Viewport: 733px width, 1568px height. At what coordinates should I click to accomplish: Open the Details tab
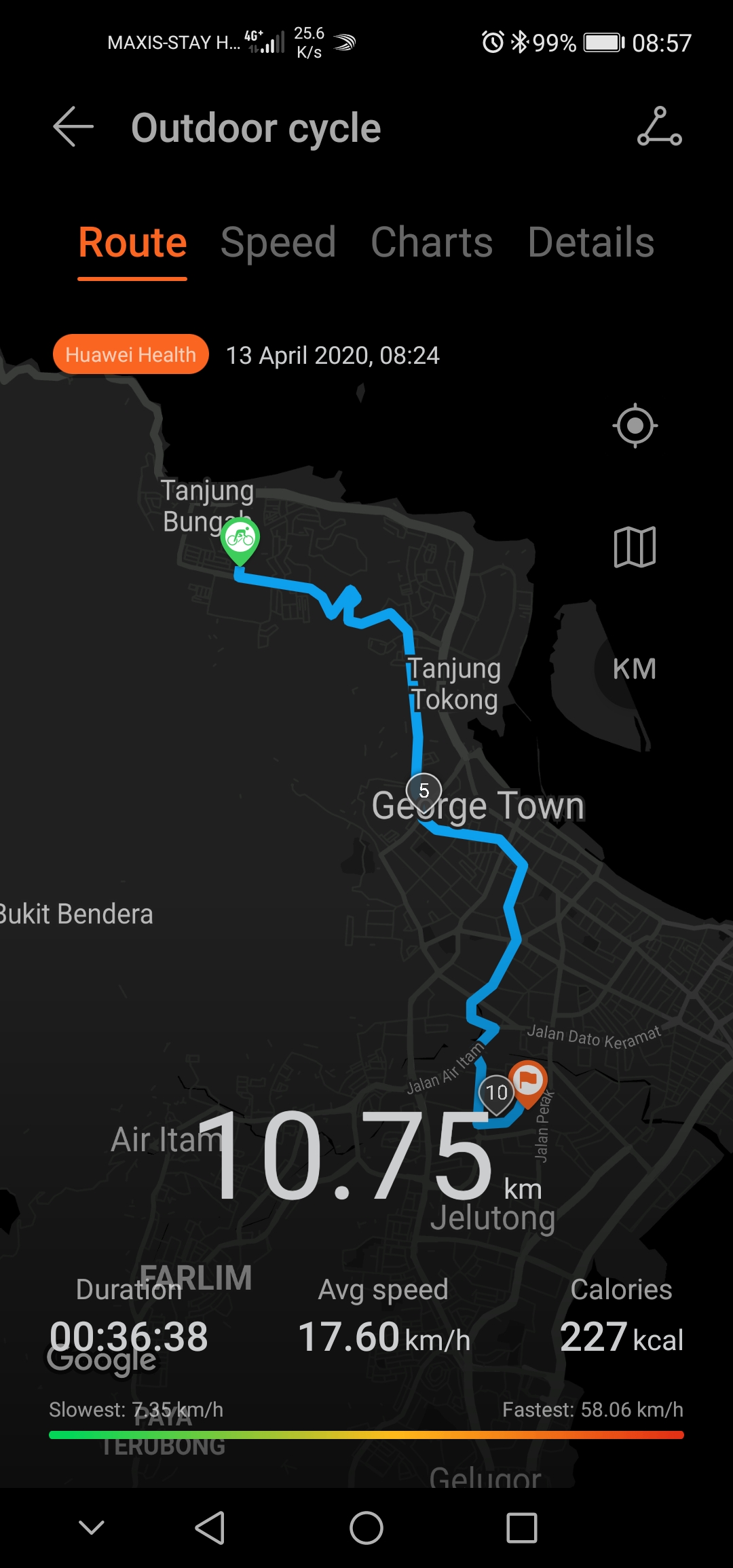click(590, 242)
